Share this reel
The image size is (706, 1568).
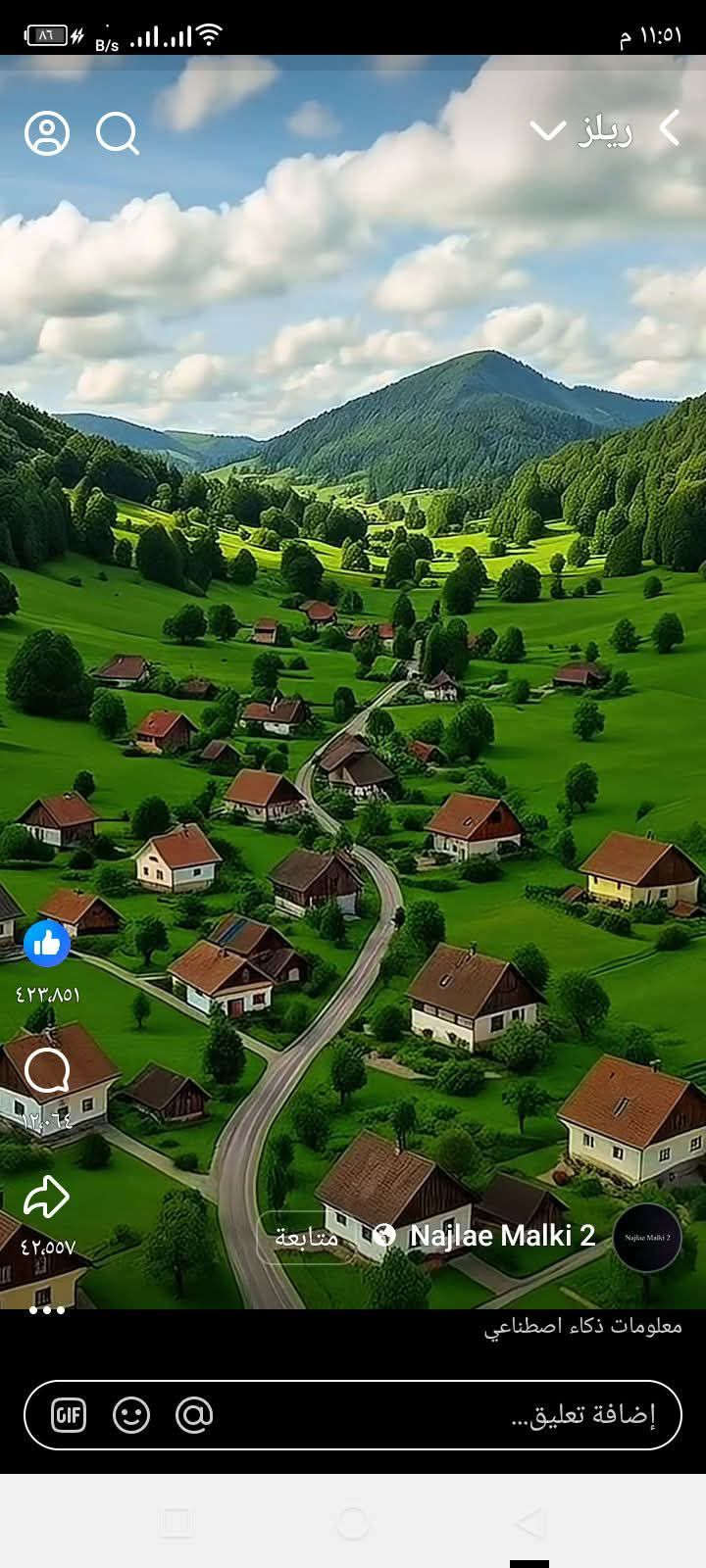tap(47, 1197)
